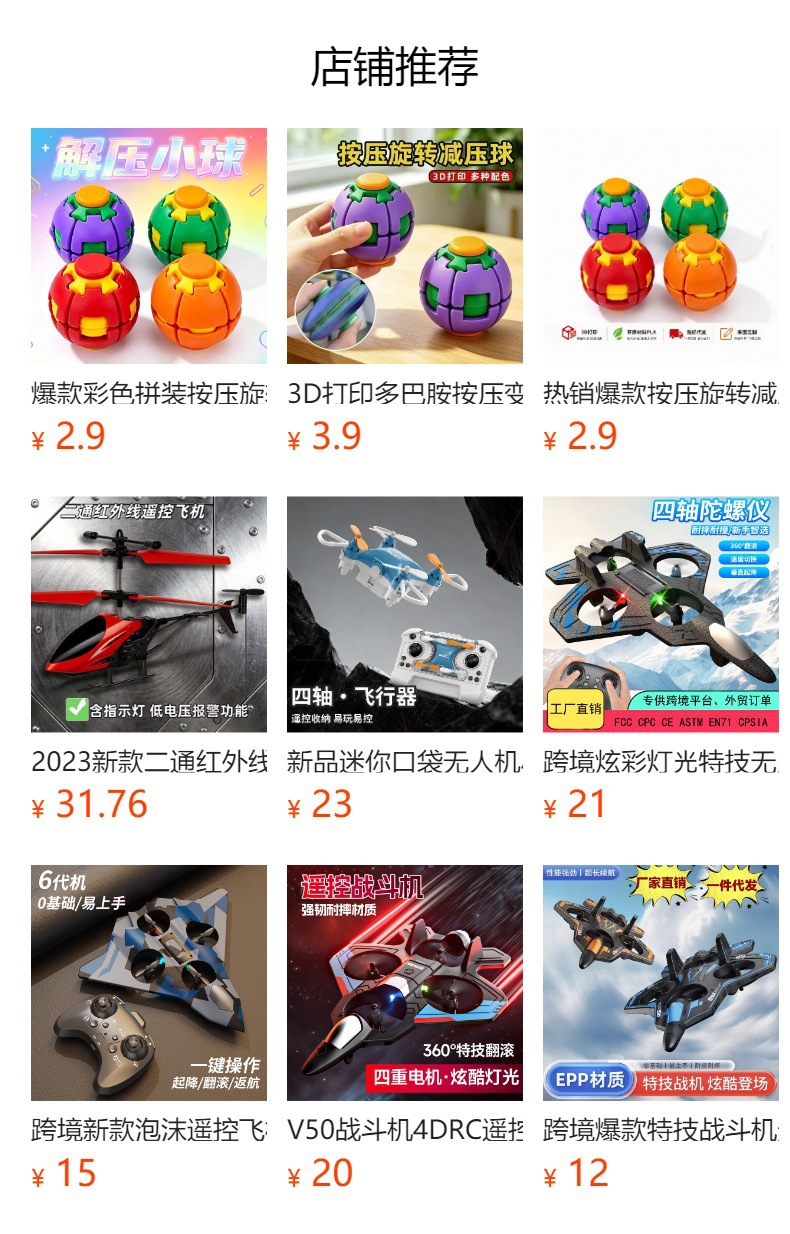This screenshot has width=790, height=1234.
Task: View the 跨境炫彩灯光特技 drone priced ¥21
Action: pyautogui.click(x=661, y=660)
